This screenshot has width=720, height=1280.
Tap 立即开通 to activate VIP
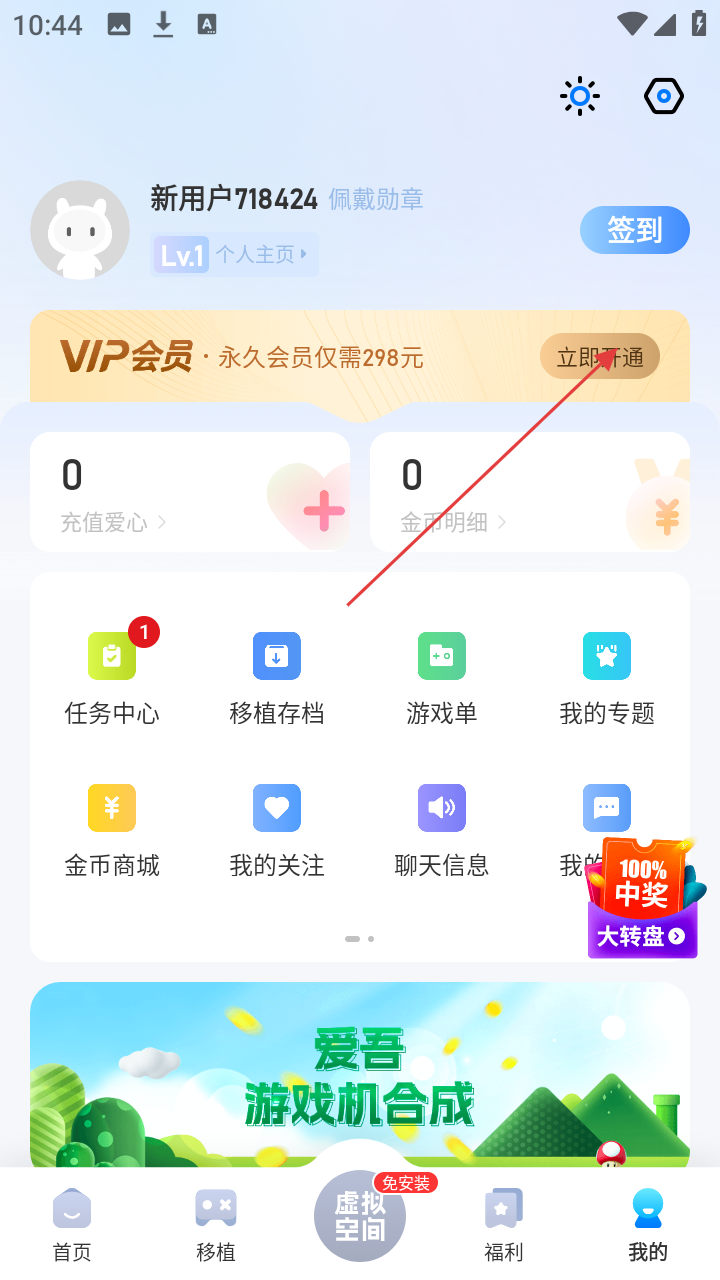tap(600, 357)
